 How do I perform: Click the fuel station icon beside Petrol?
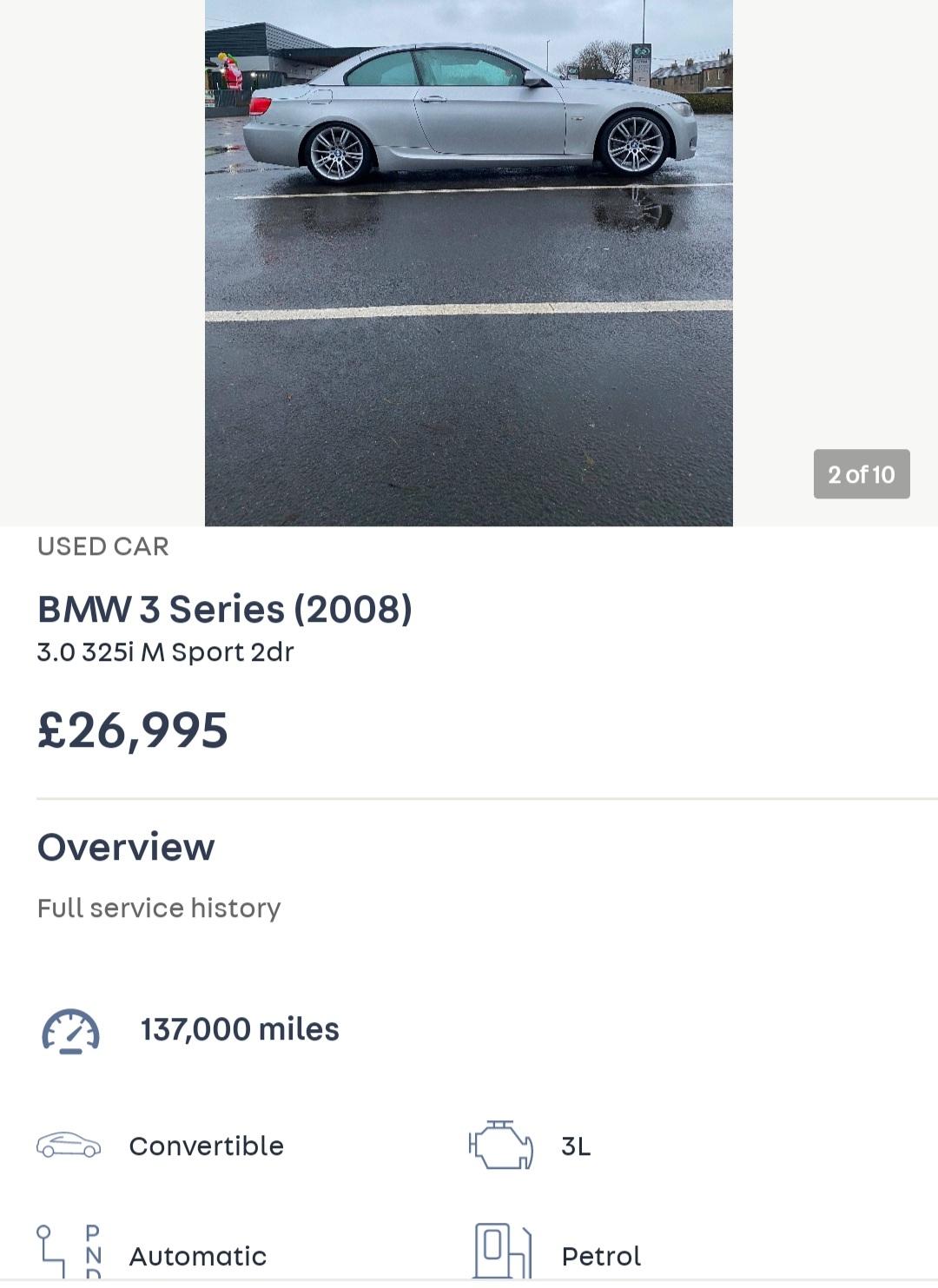[x=502, y=1255]
